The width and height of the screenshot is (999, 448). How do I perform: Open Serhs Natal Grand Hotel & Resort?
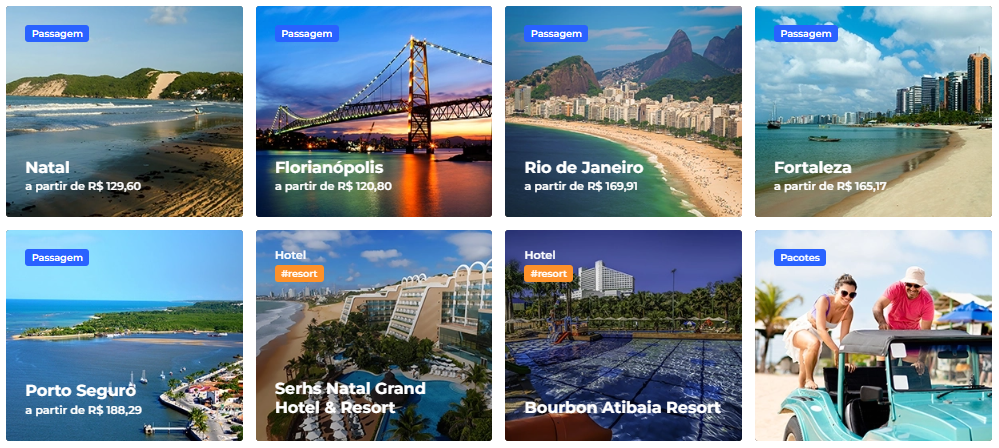click(x=373, y=336)
